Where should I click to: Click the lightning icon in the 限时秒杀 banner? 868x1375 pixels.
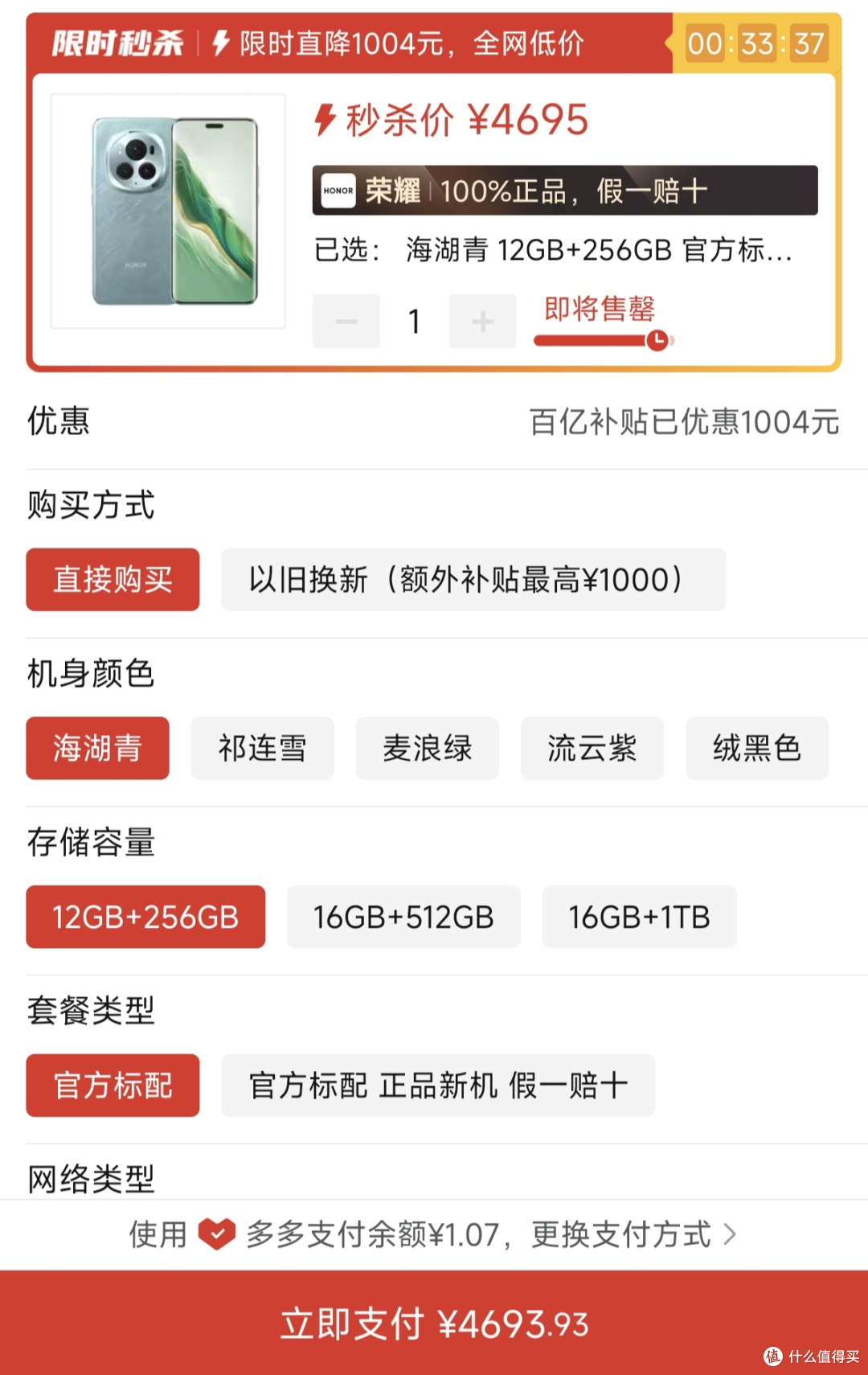tap(222, 43)
